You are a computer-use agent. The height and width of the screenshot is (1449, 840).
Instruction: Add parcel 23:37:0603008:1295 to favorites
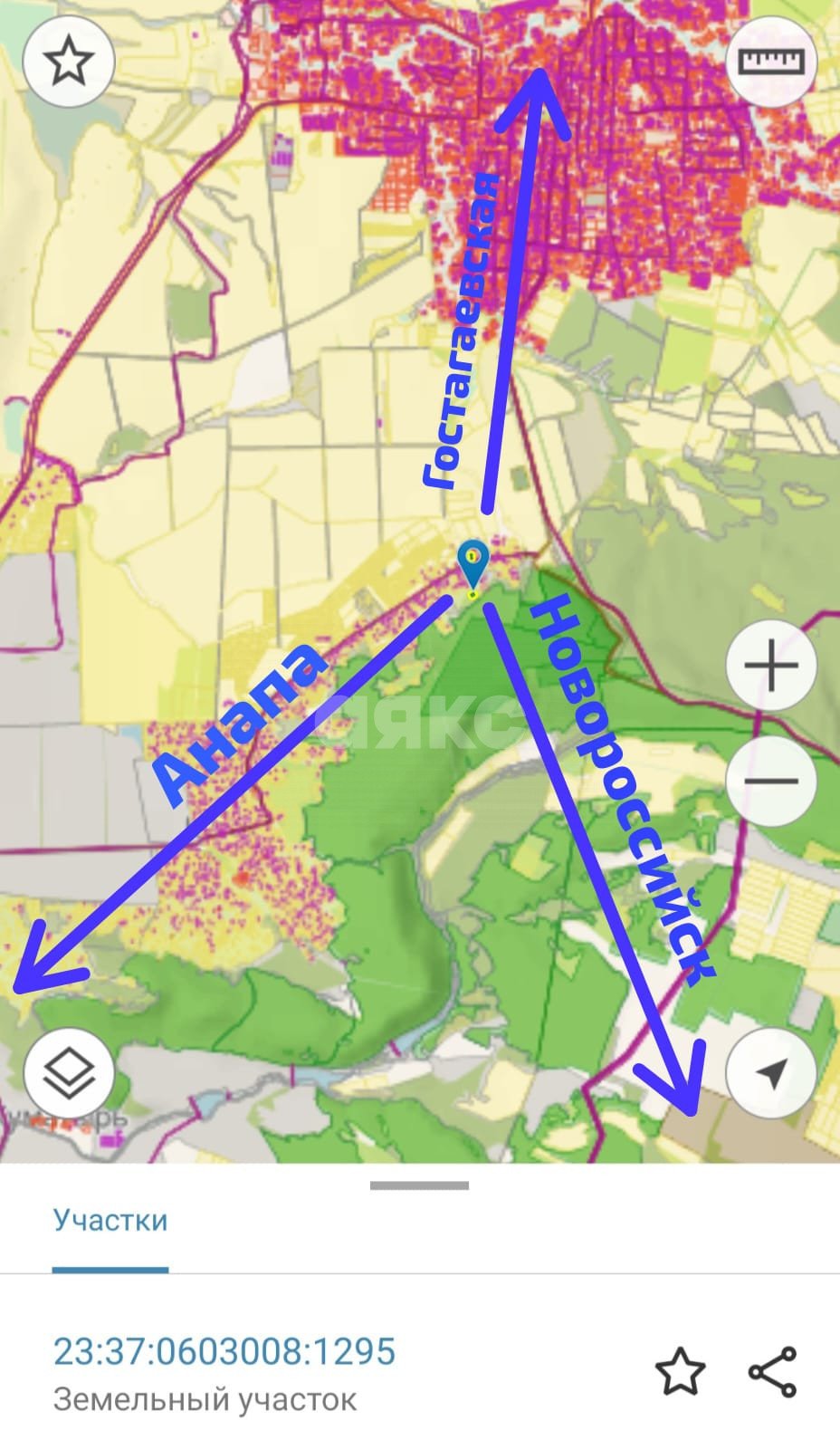click(680, 1371)
